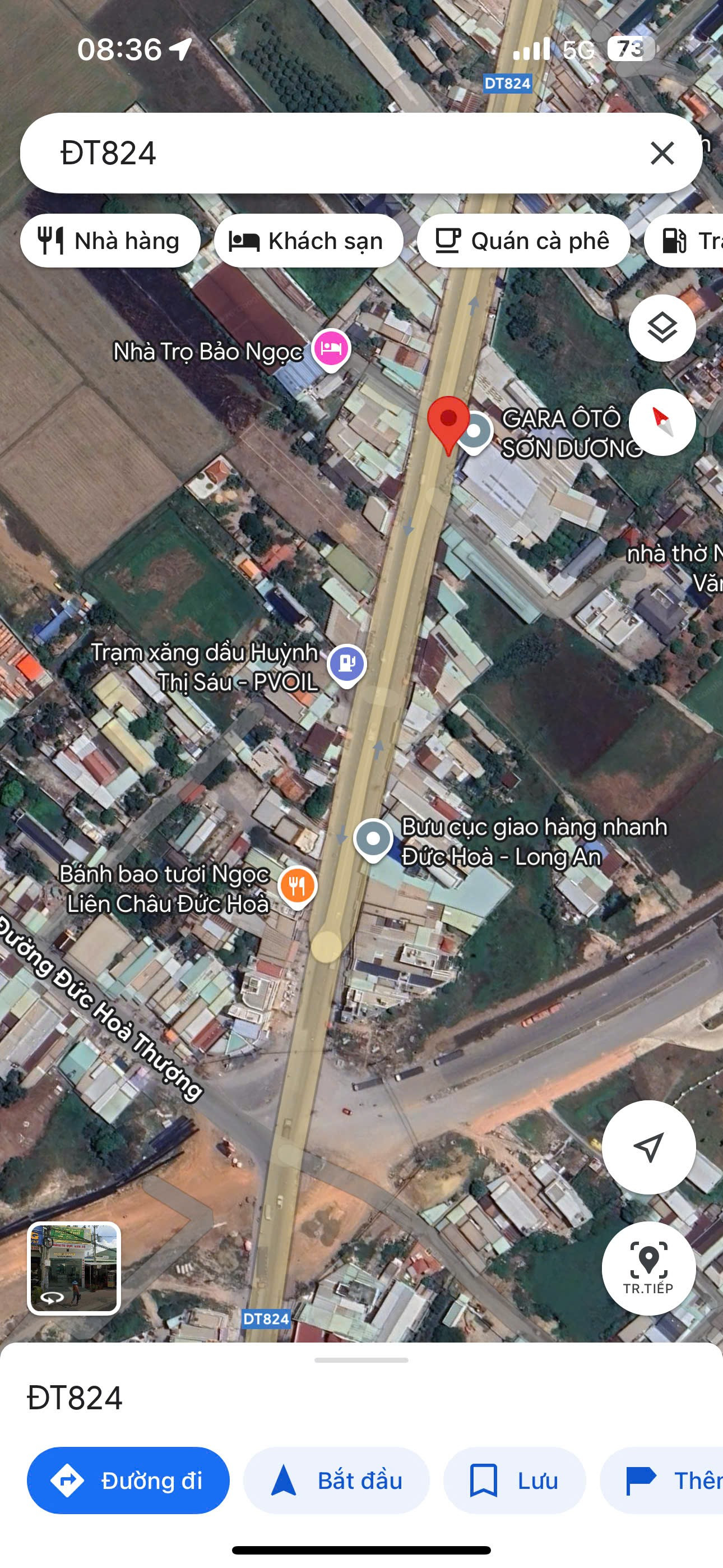The image size is (723, 1568).
Task: Tap the ĐT824 search field
Action: click(x=341, y=153)
